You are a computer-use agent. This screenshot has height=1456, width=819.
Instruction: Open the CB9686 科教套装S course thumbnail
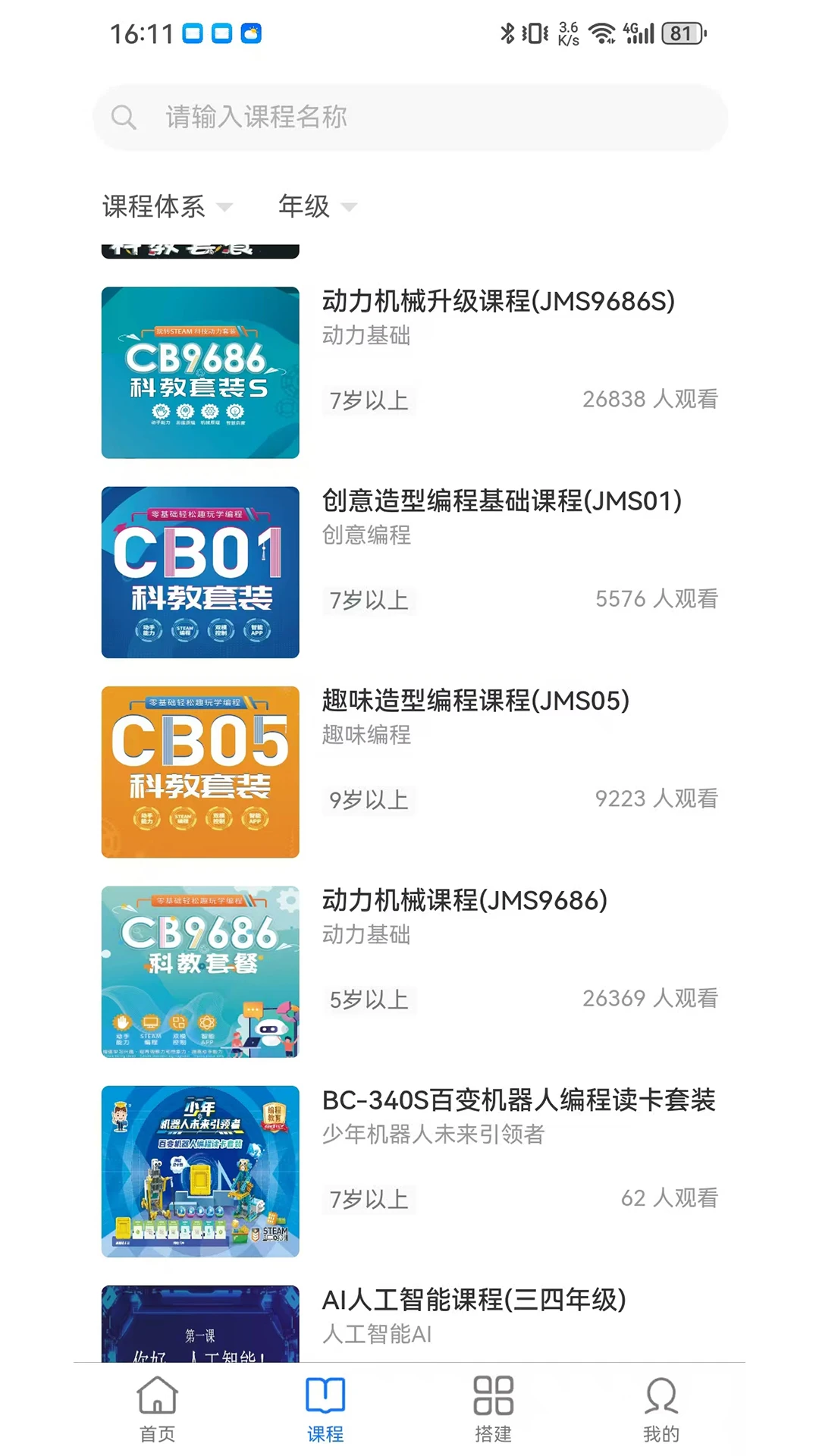tap(199, 372)
